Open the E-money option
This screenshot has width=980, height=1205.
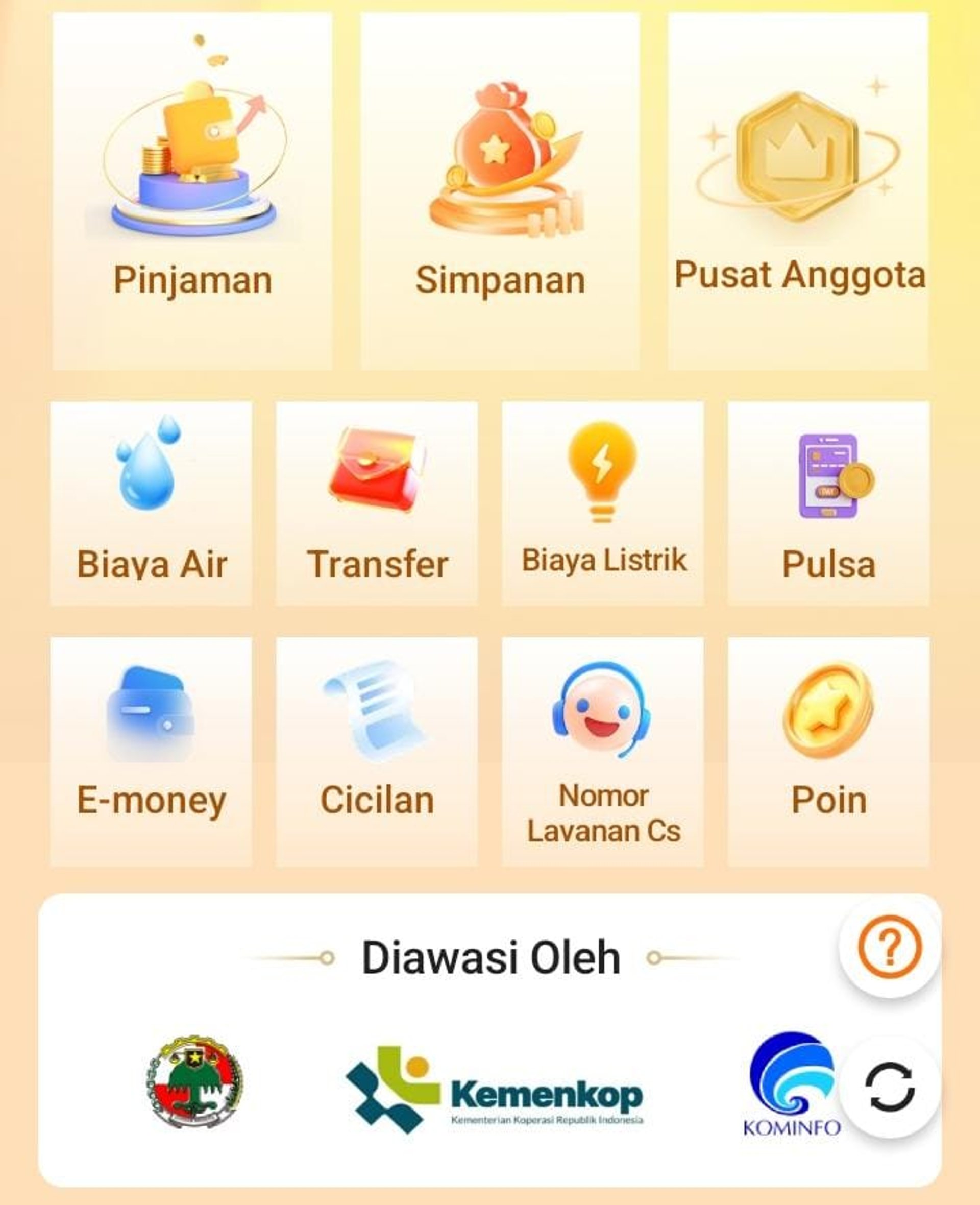(151, 752)
